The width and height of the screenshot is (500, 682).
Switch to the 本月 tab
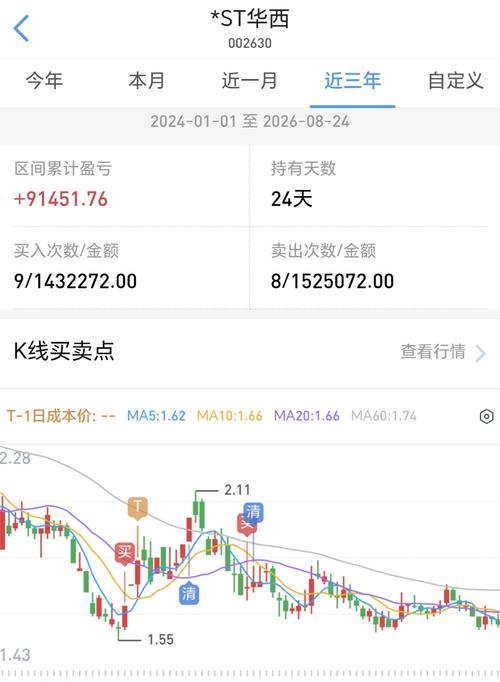(x=147, y=81)
